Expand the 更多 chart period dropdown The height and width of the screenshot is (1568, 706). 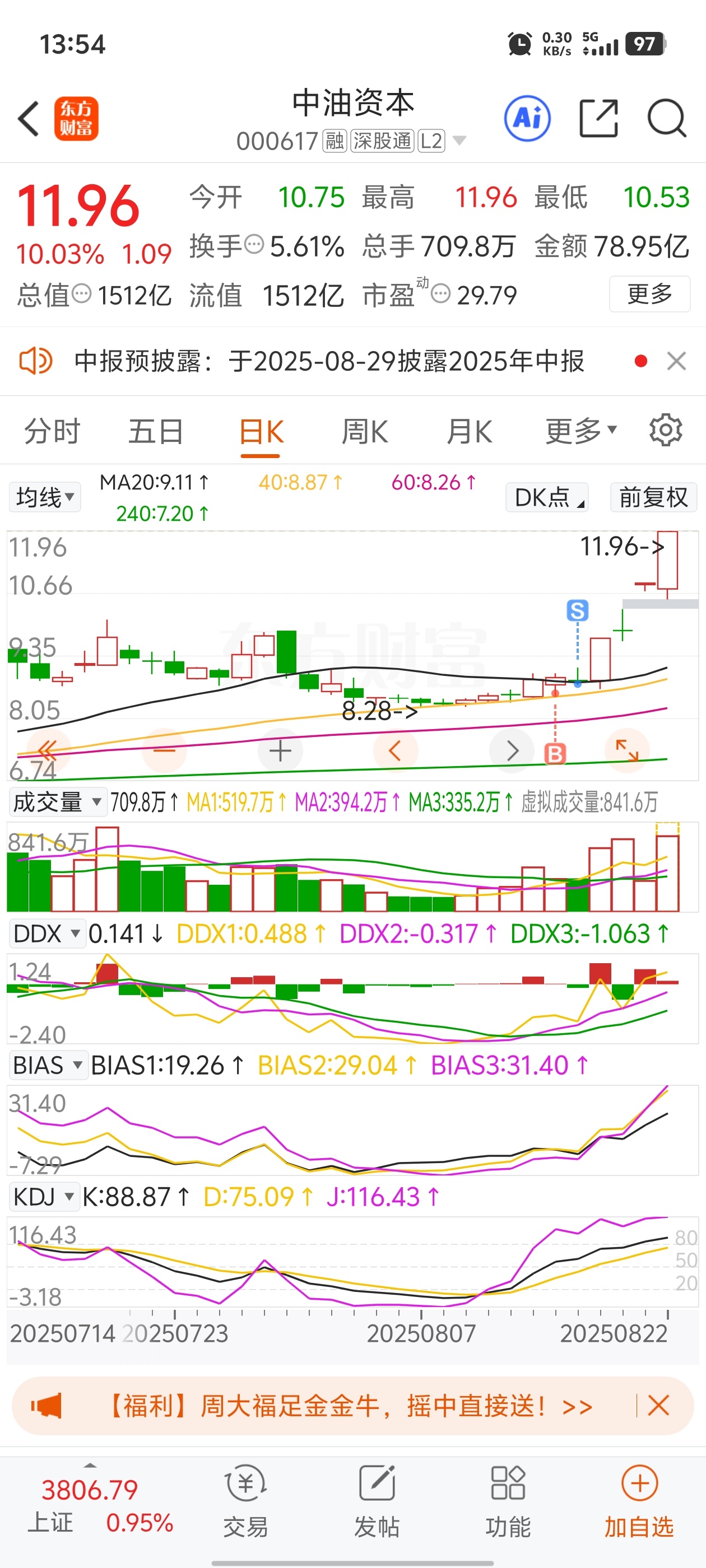pyautogui.click(x=581, y=432)
